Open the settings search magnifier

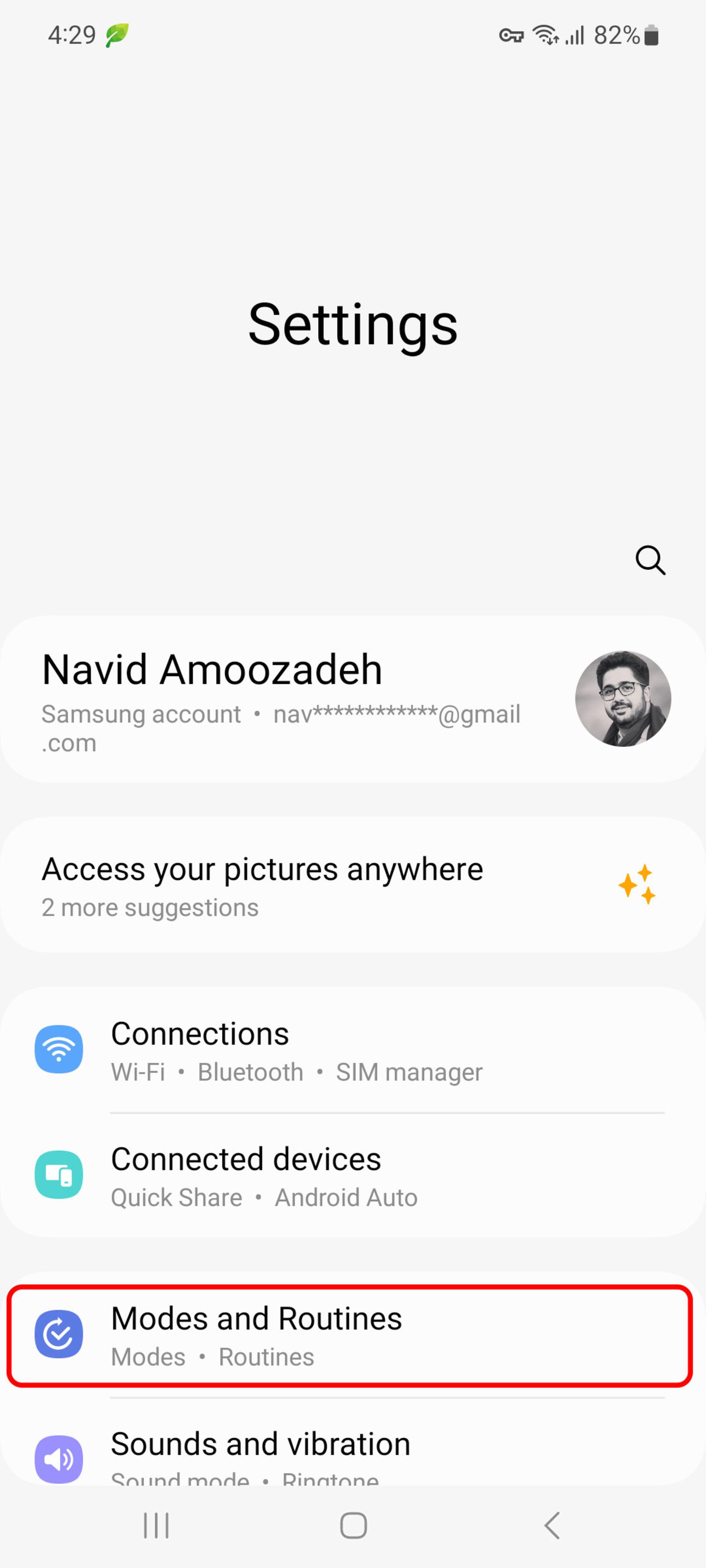pos(650,560)
